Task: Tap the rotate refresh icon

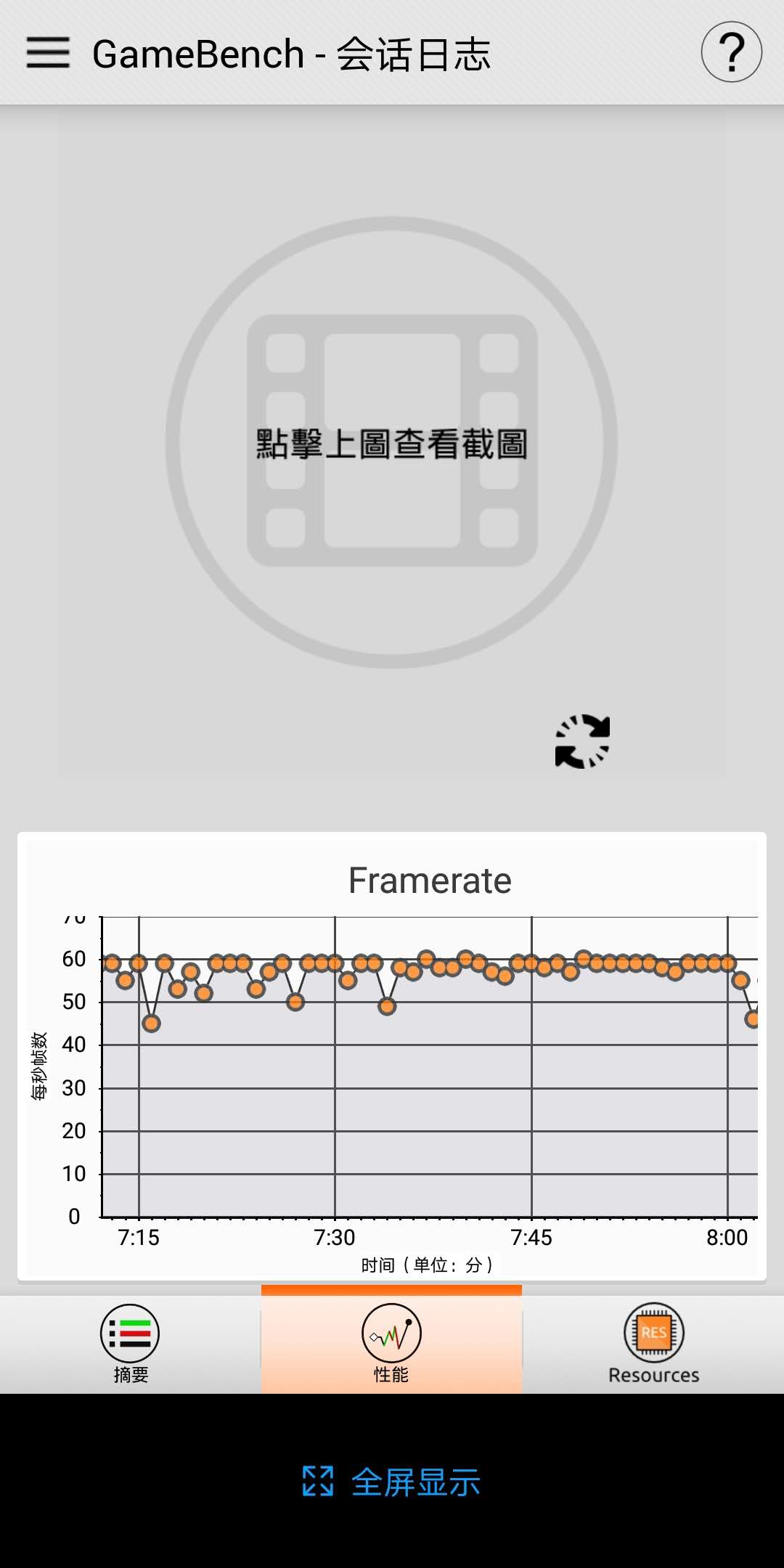Action: [582, 741]
